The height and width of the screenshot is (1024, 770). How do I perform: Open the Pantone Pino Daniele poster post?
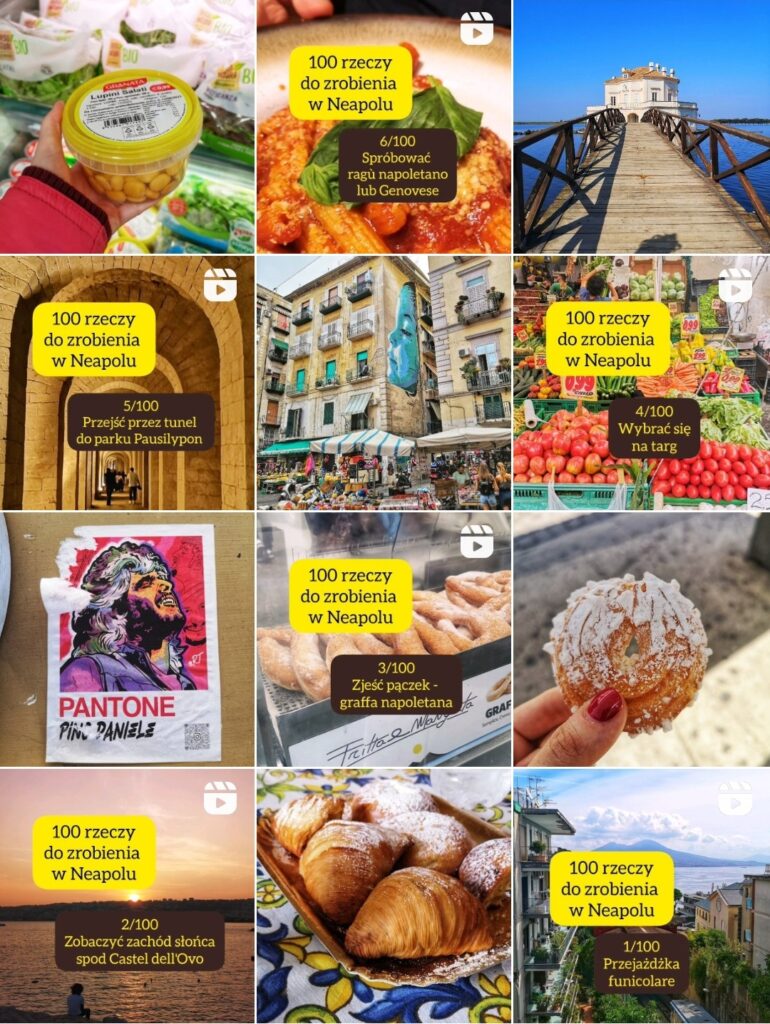(127, 639)
